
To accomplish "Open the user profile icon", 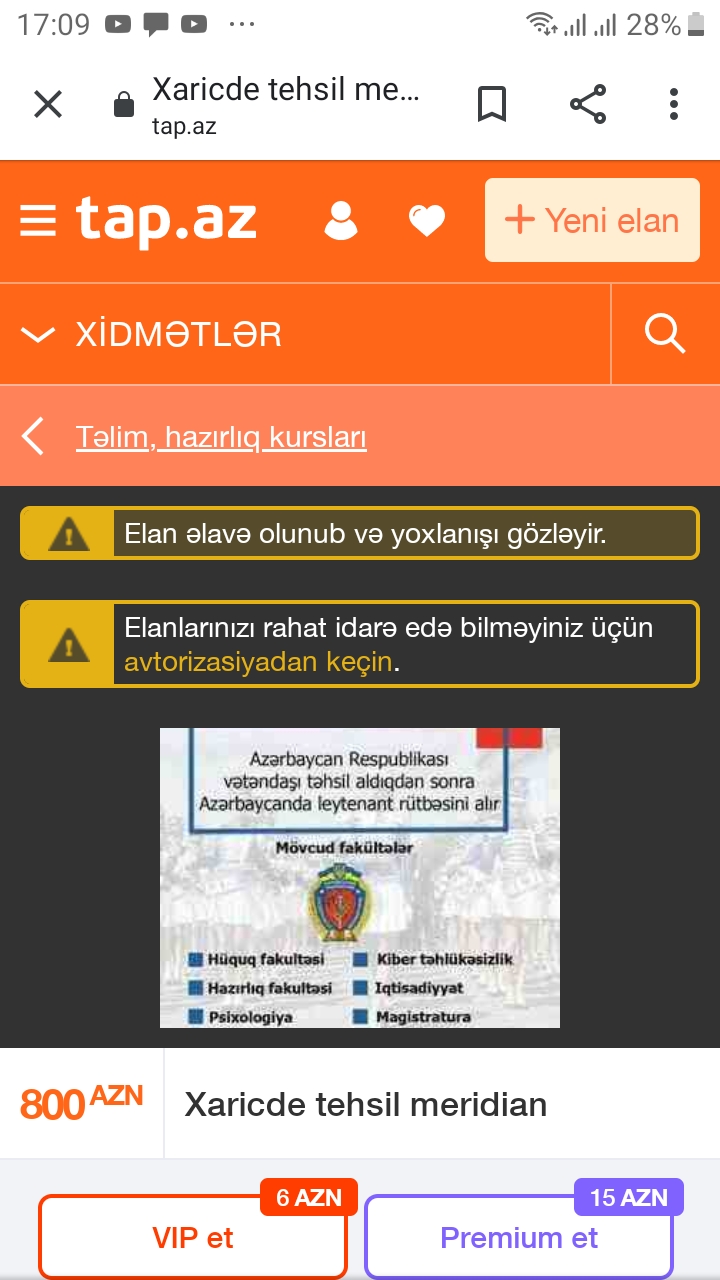I will [341, 221].
